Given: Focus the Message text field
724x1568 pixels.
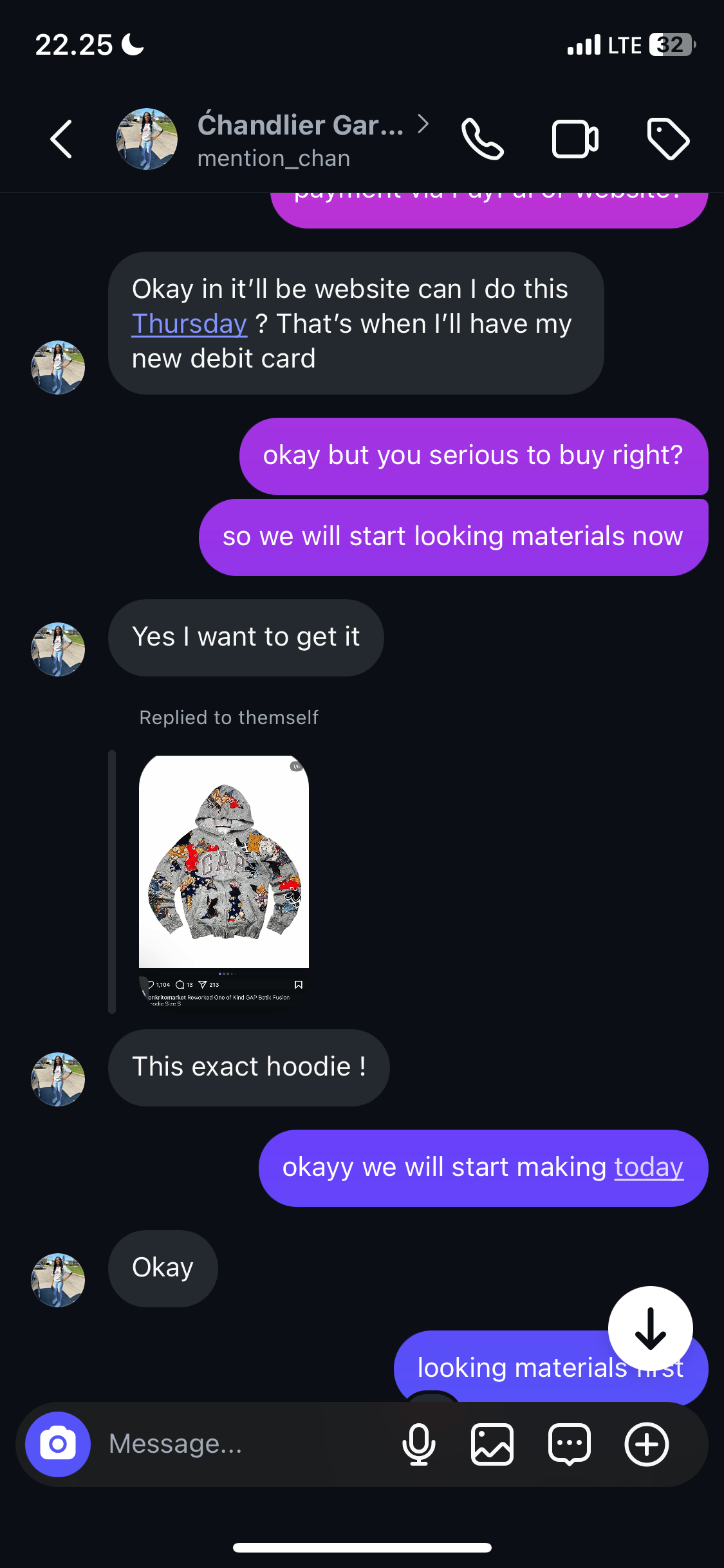Looking at the screenshot, I should (245, 1444).
